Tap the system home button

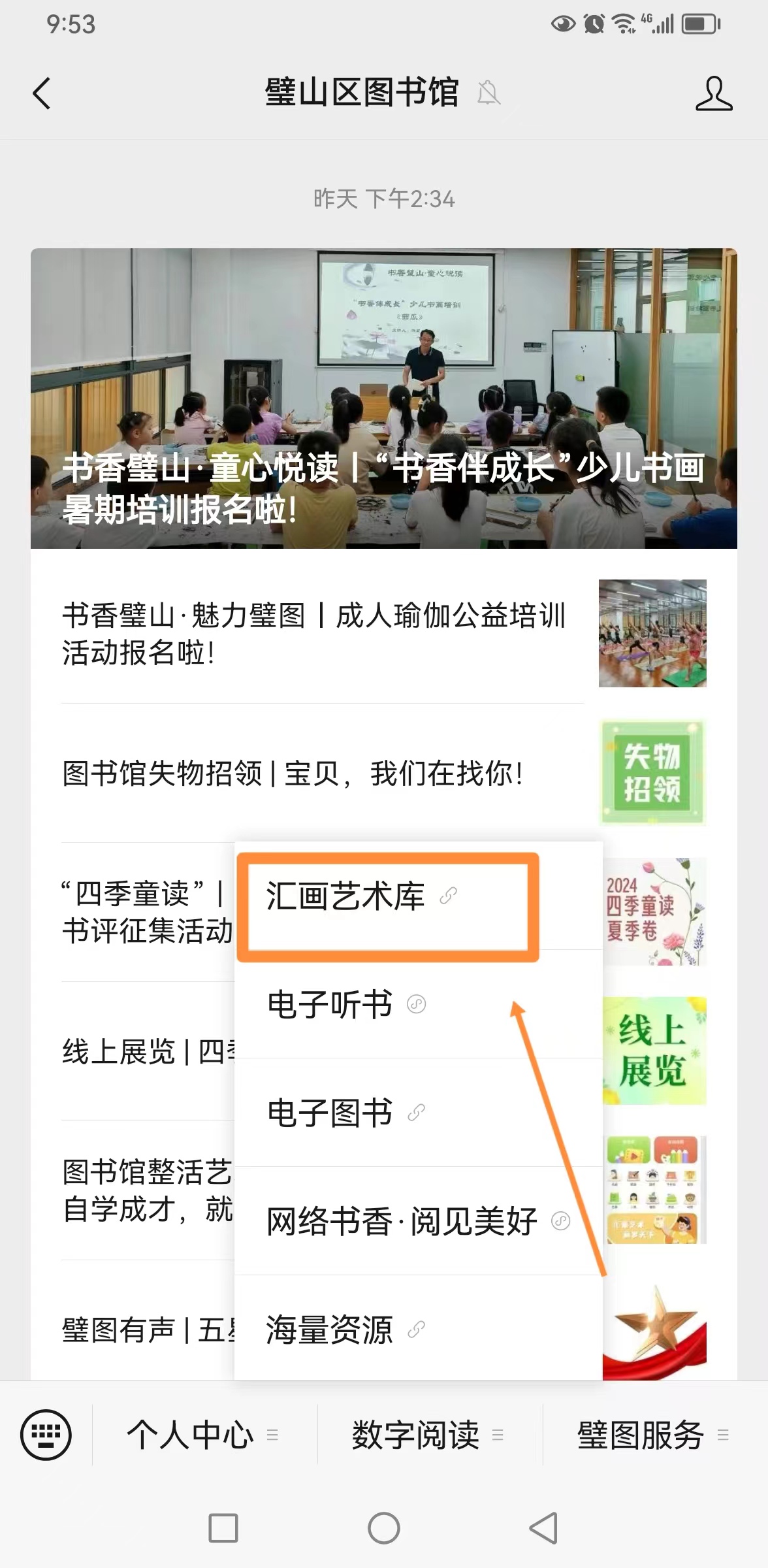point(384,1528)
